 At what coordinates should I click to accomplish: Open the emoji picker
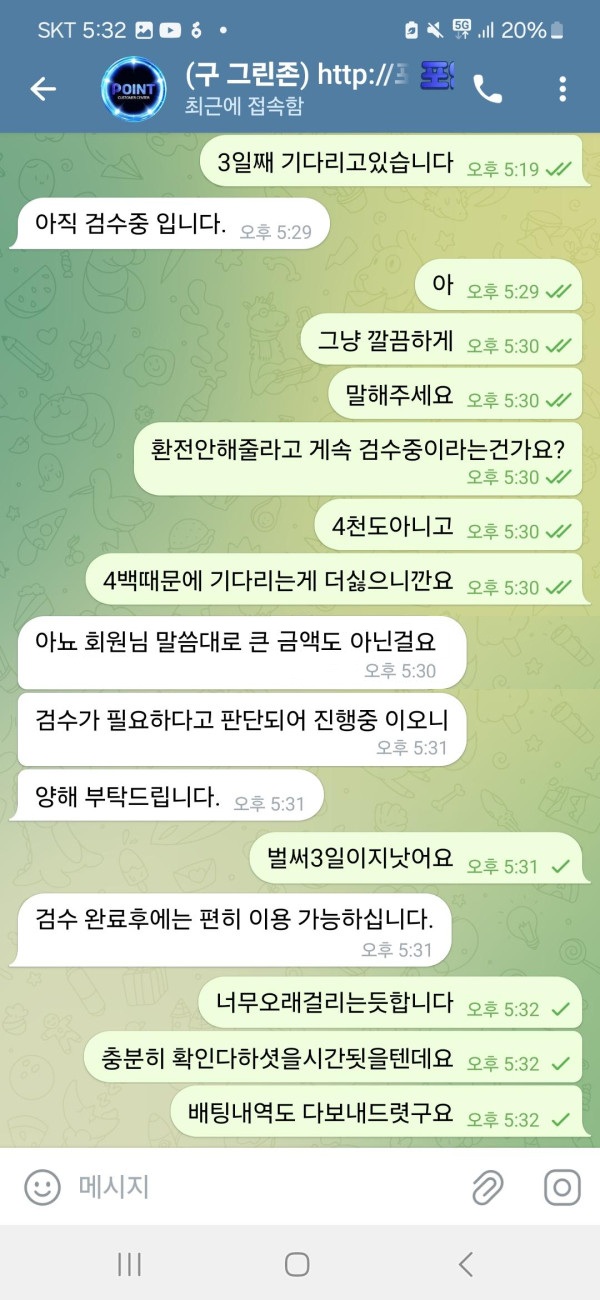[42, 1187]
